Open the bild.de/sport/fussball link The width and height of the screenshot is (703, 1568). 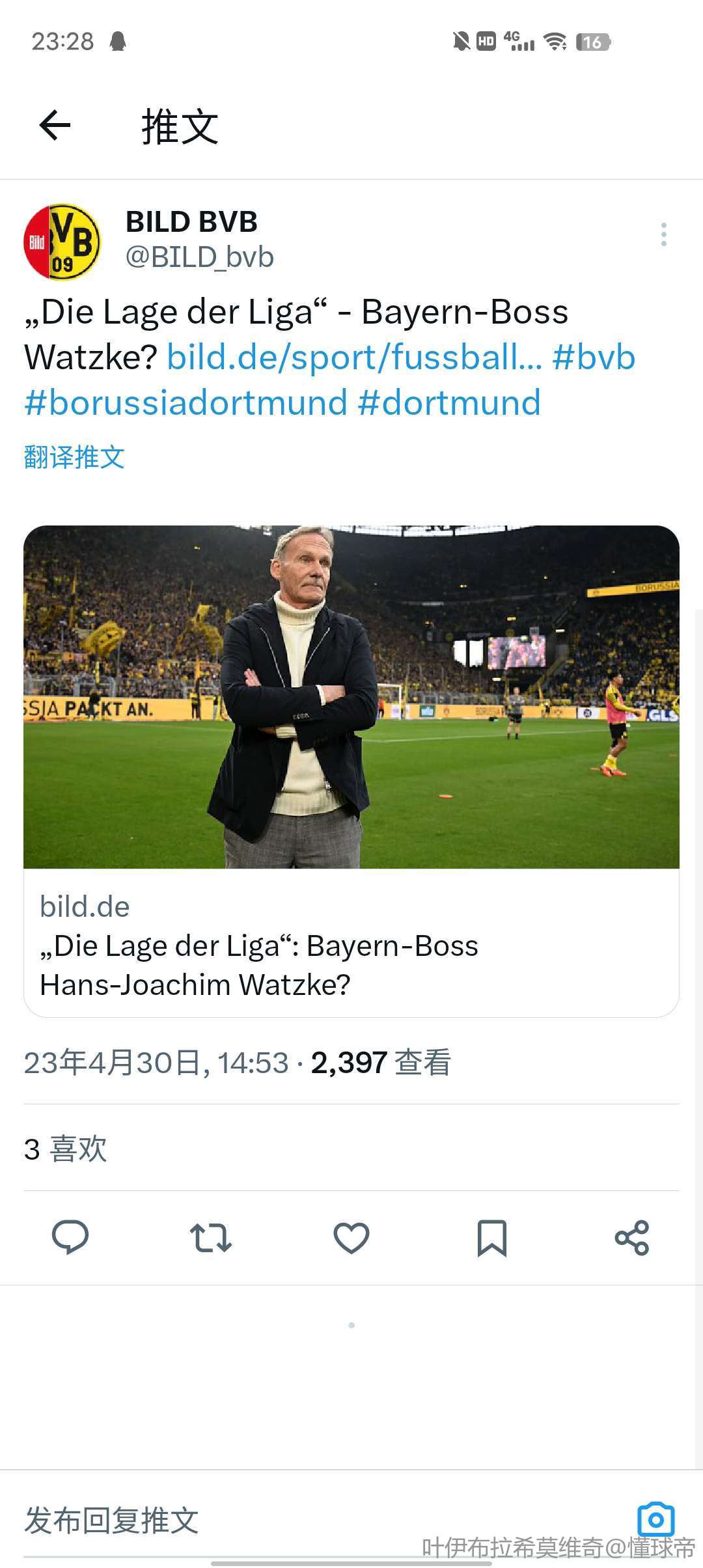354,357
